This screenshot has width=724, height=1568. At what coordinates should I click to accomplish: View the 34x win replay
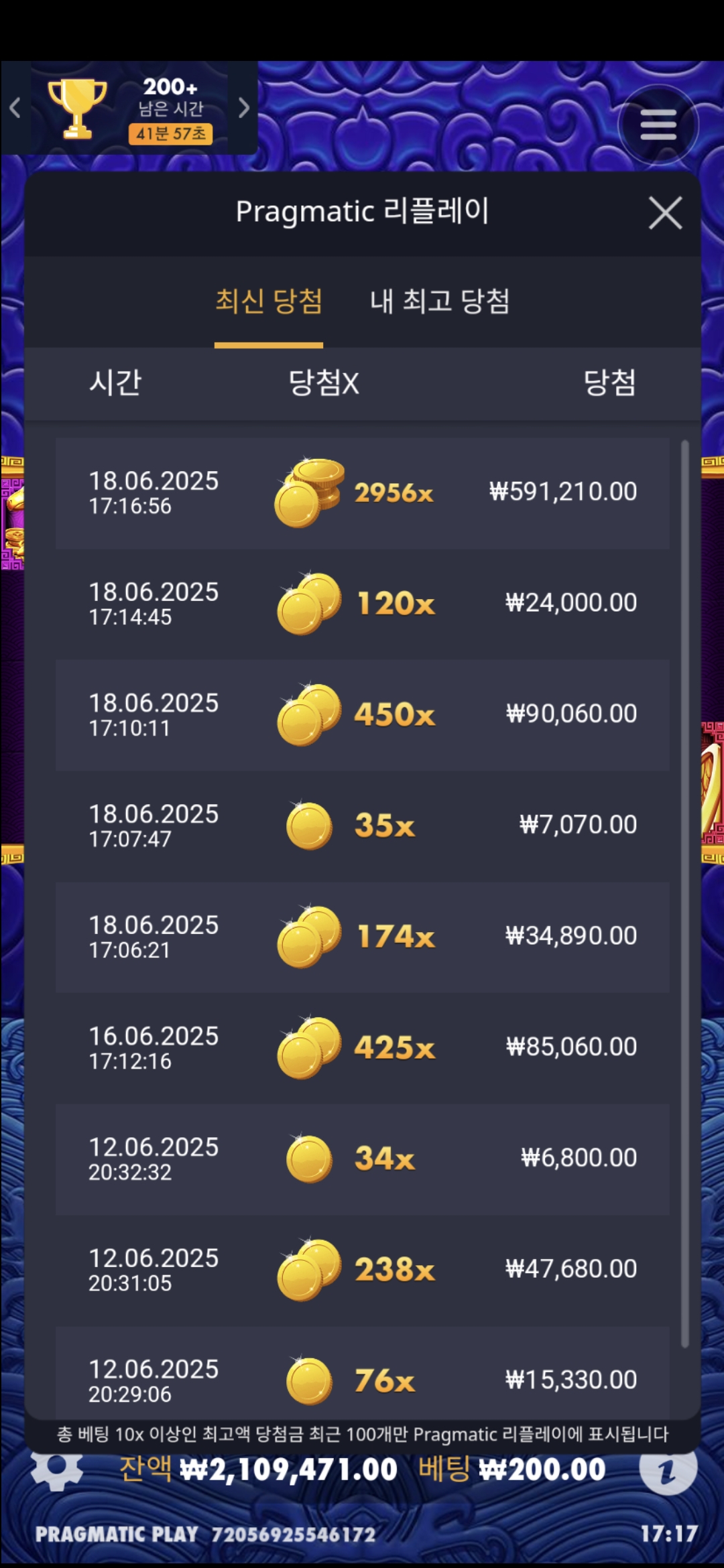[x=362, y=1159]
